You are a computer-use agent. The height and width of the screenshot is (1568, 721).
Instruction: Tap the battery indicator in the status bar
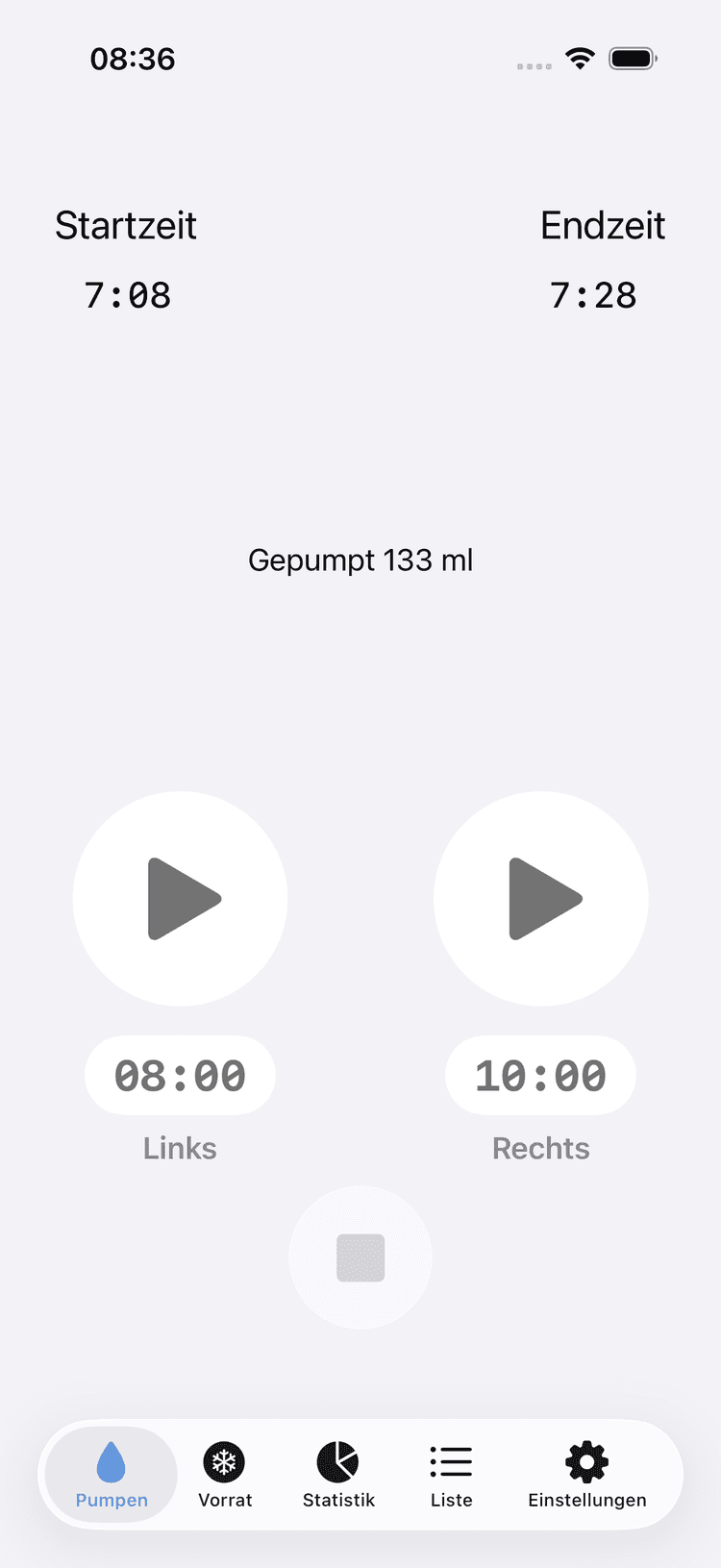click(632, 58)
